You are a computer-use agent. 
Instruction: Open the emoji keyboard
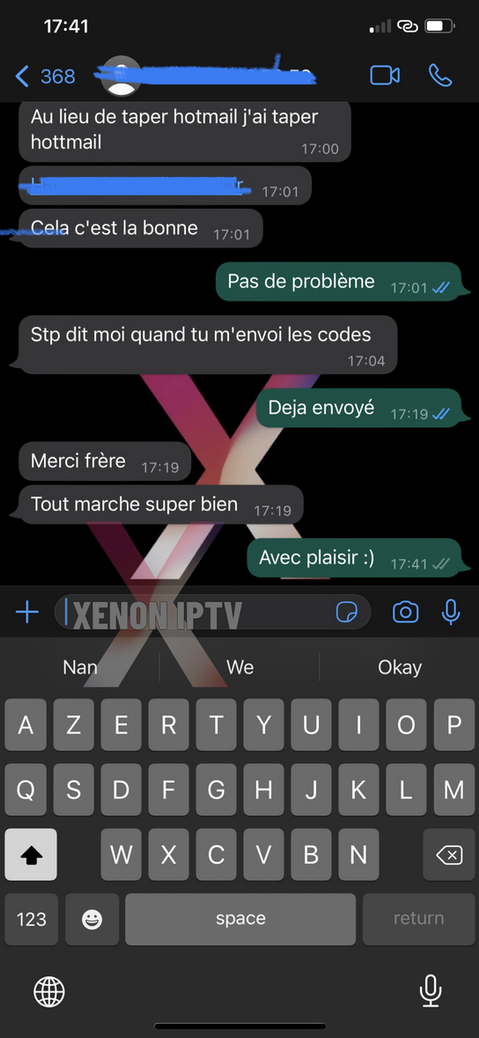92,920
